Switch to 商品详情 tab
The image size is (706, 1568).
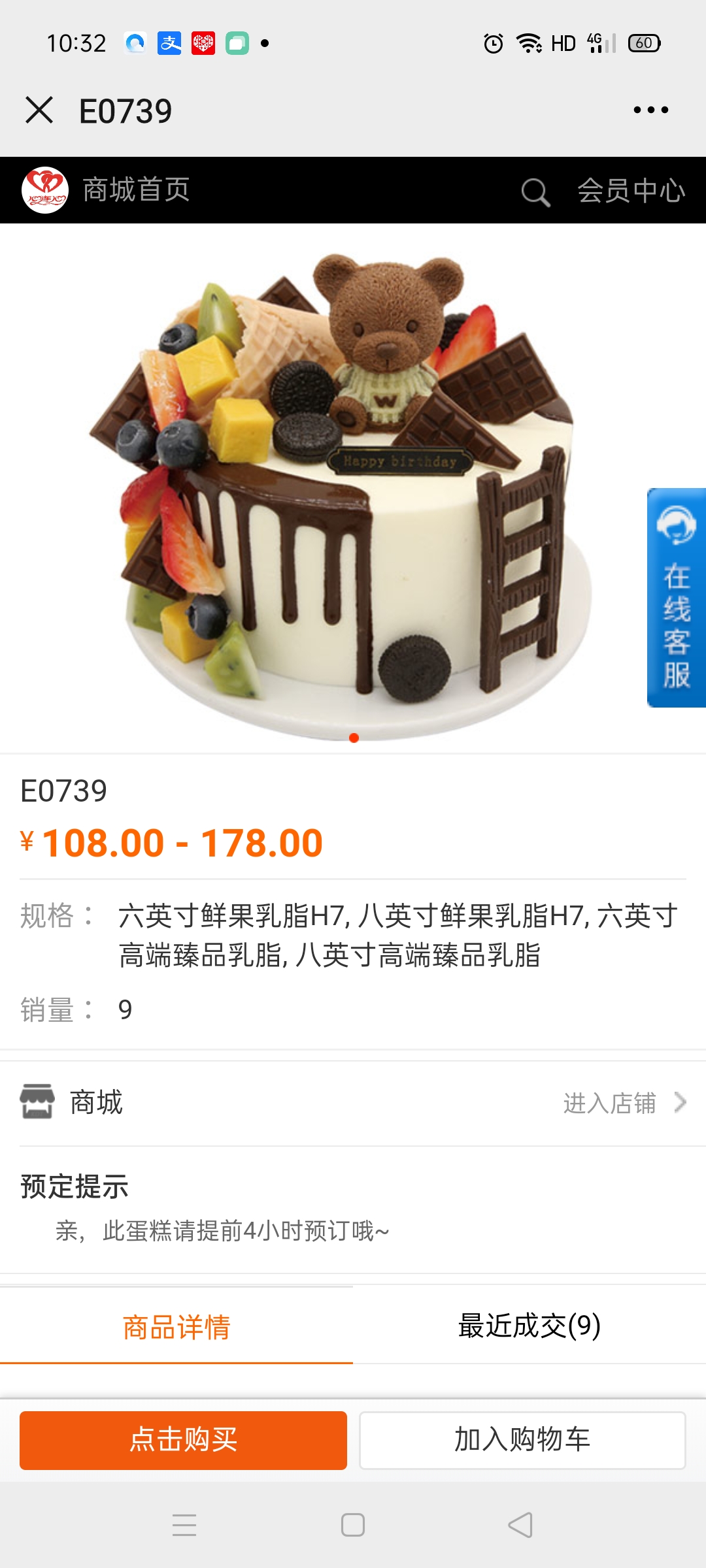(x=176, y=1326)
